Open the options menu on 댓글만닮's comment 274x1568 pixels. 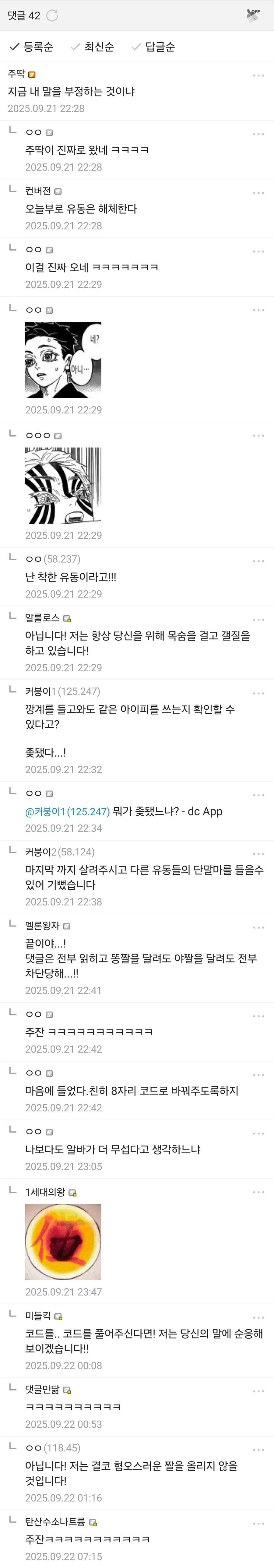click(258, 1391)
